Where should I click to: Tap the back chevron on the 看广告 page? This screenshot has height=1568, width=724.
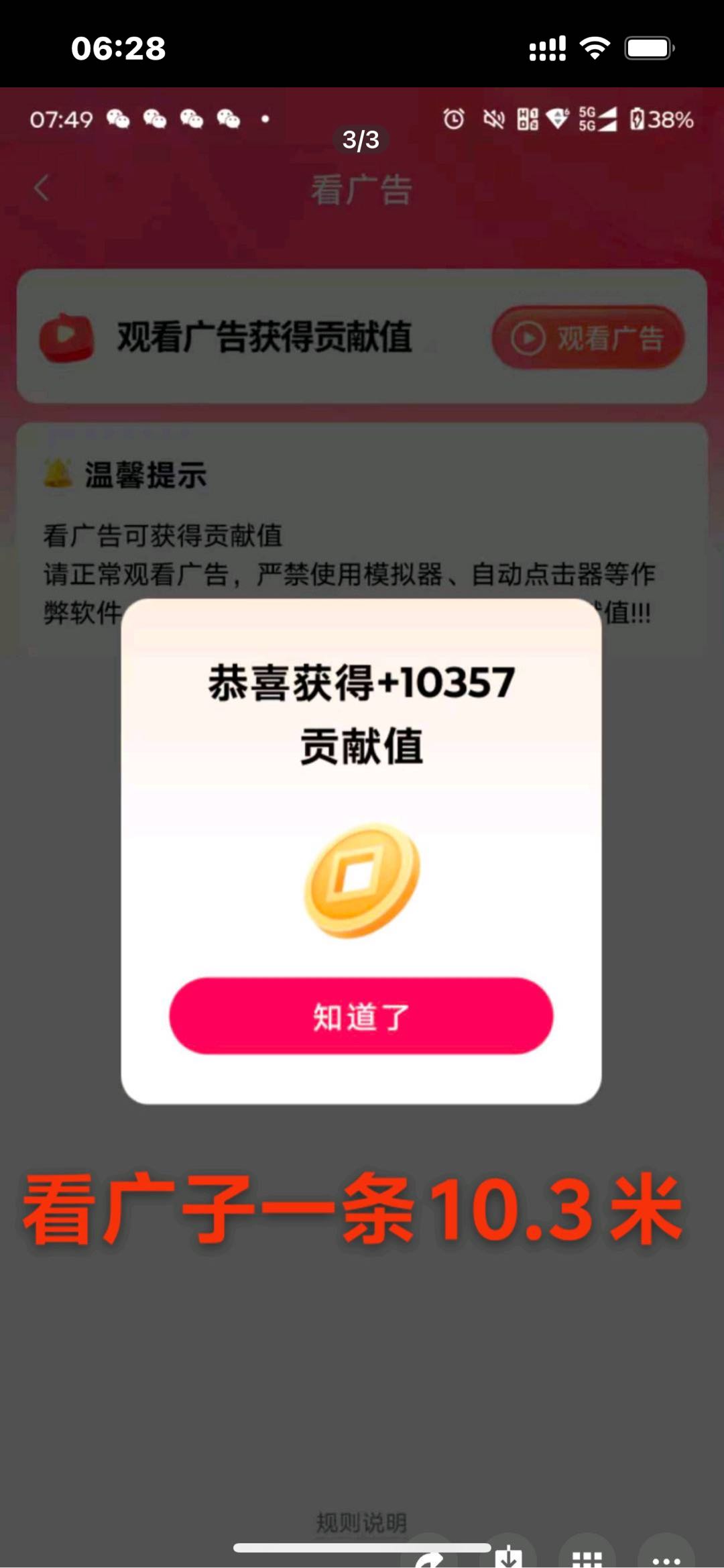click(x=41, y=188)
